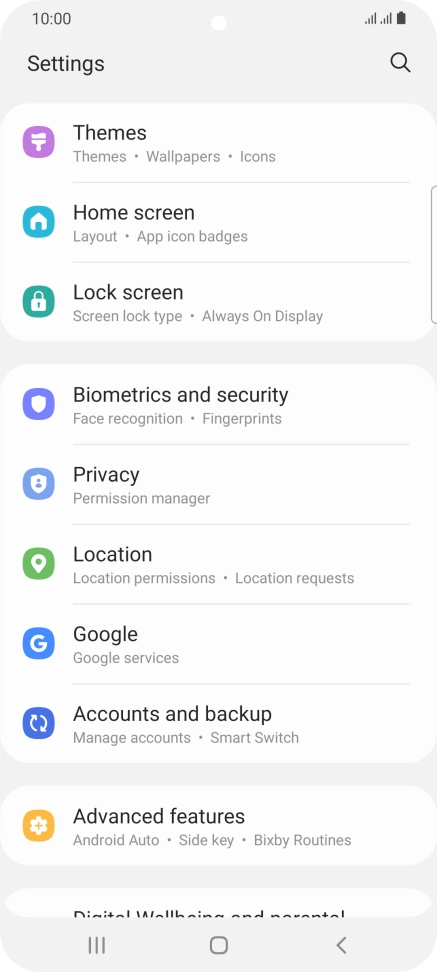Screen dimensions: 437x972
Task: Open Accounts and backup
Action: [x=218, y=723]
